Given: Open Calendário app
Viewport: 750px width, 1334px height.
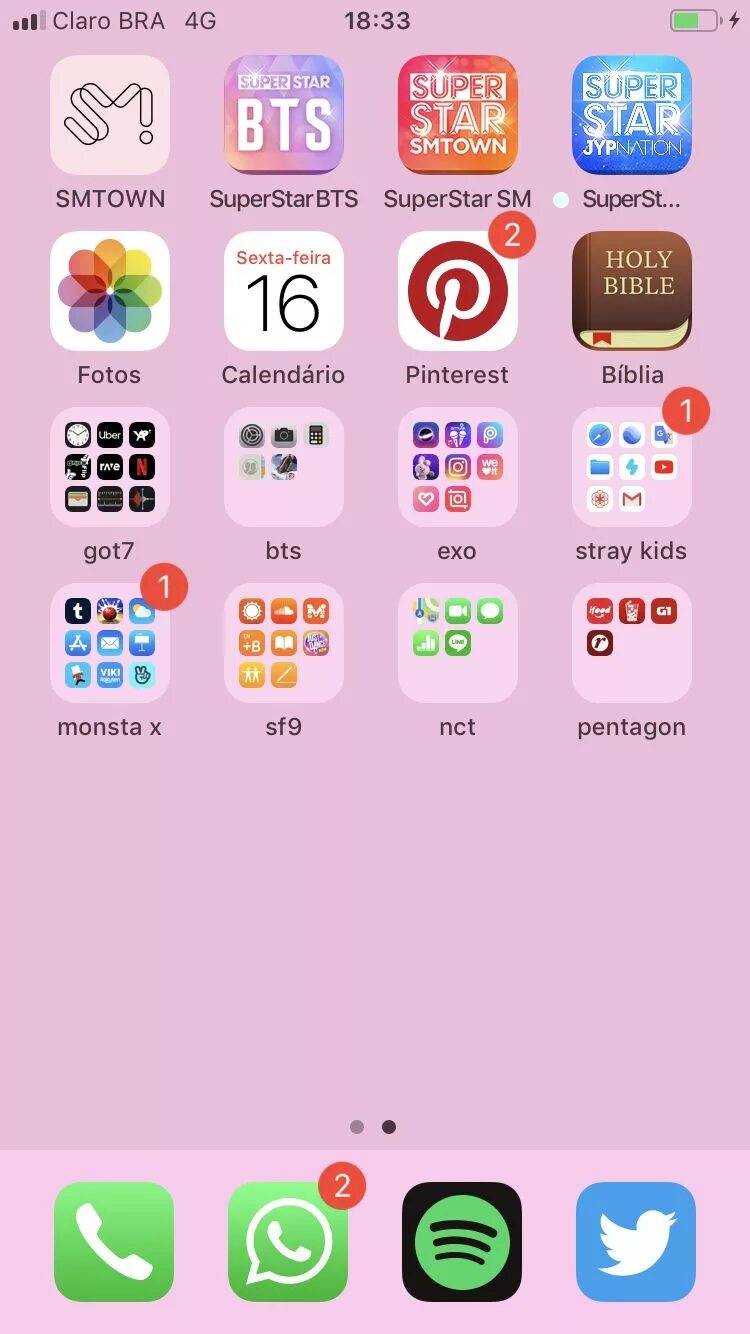Looking at the screenshot, I should point(284,291).
